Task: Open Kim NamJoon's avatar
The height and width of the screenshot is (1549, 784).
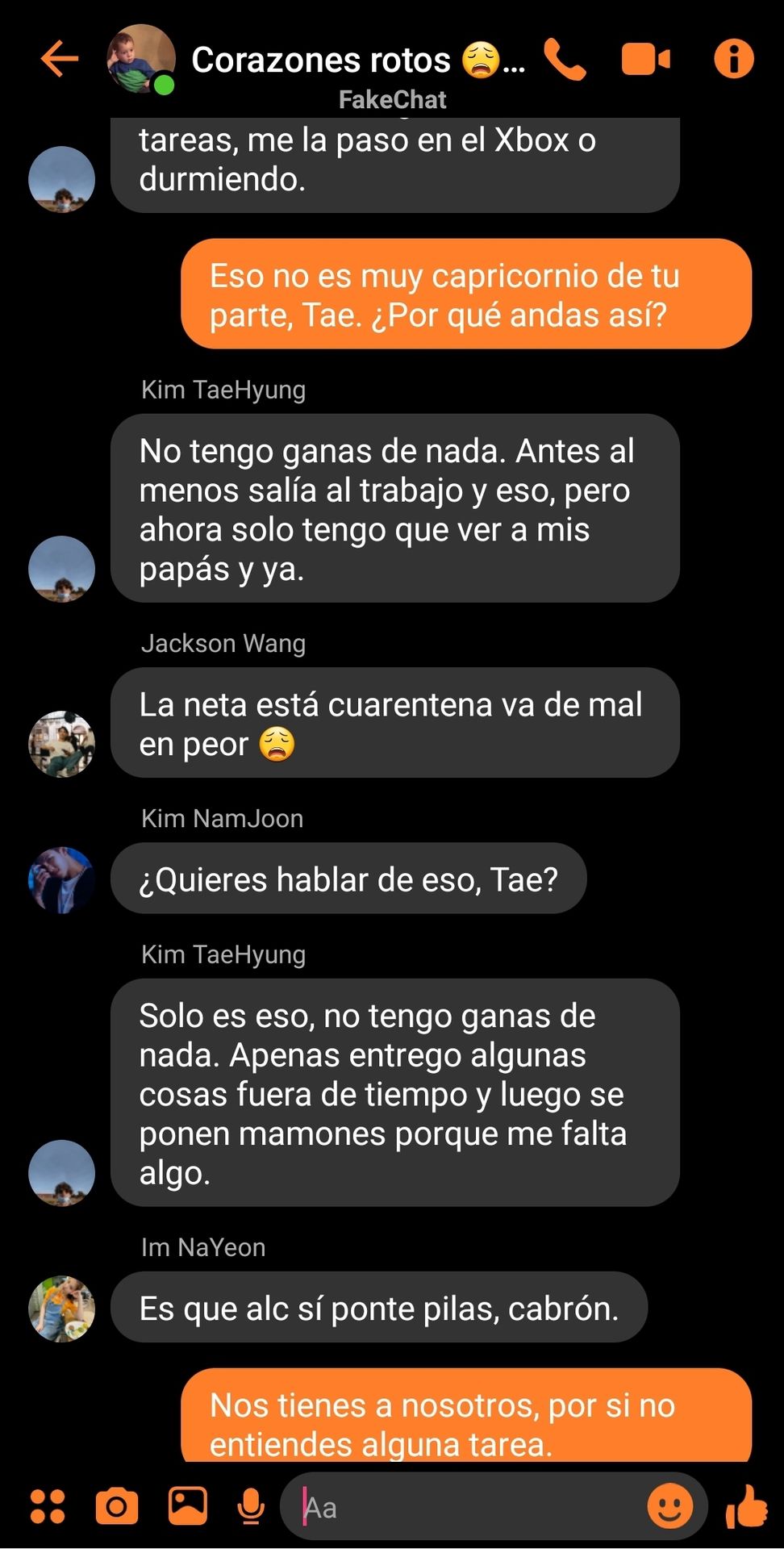Action: [61, 879]
